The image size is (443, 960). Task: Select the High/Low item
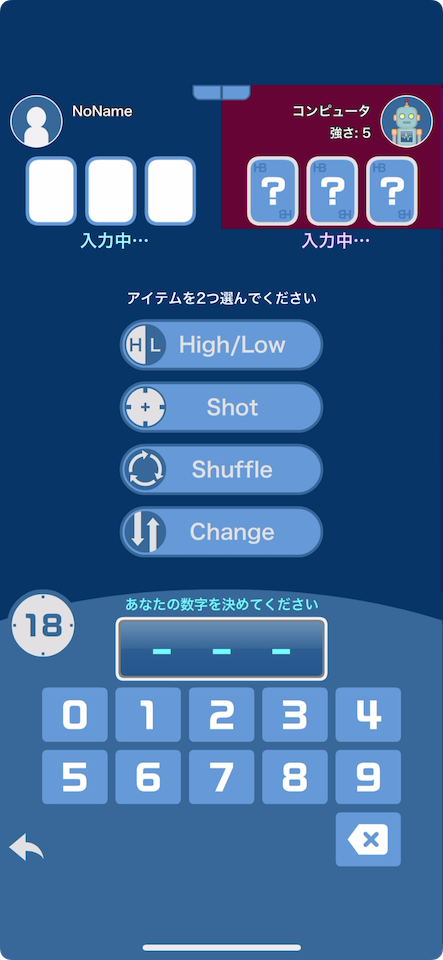tap(221, 345)
